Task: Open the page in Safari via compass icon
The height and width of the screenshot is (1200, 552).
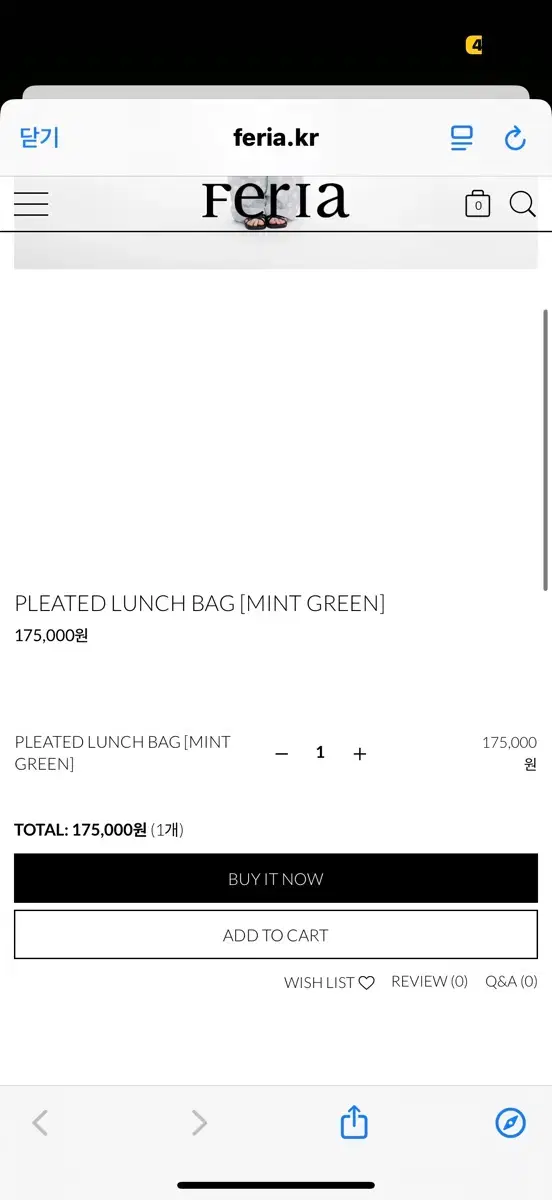Action: tap(511, 1123)
